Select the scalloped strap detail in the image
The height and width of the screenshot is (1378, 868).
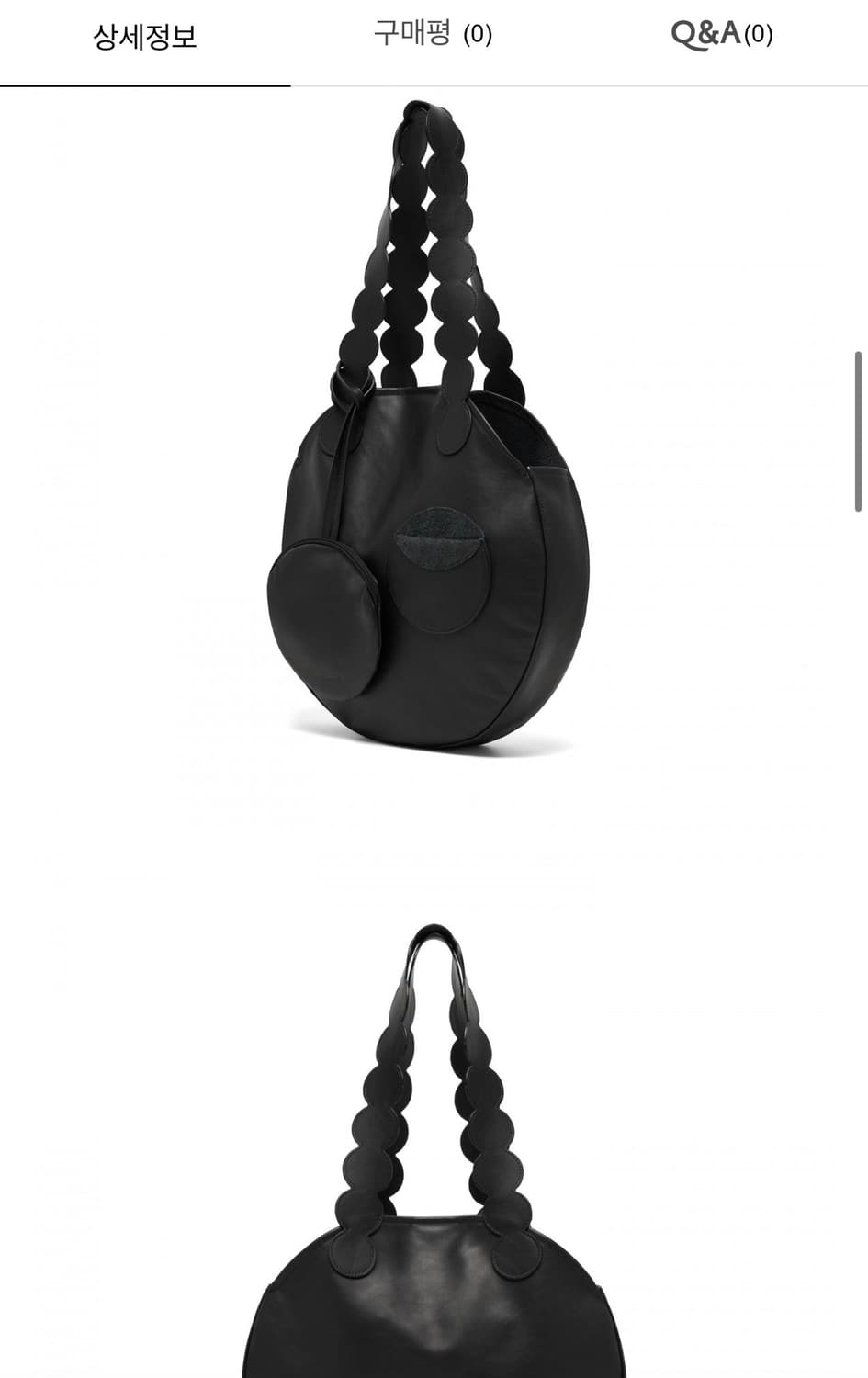(432, 257)
